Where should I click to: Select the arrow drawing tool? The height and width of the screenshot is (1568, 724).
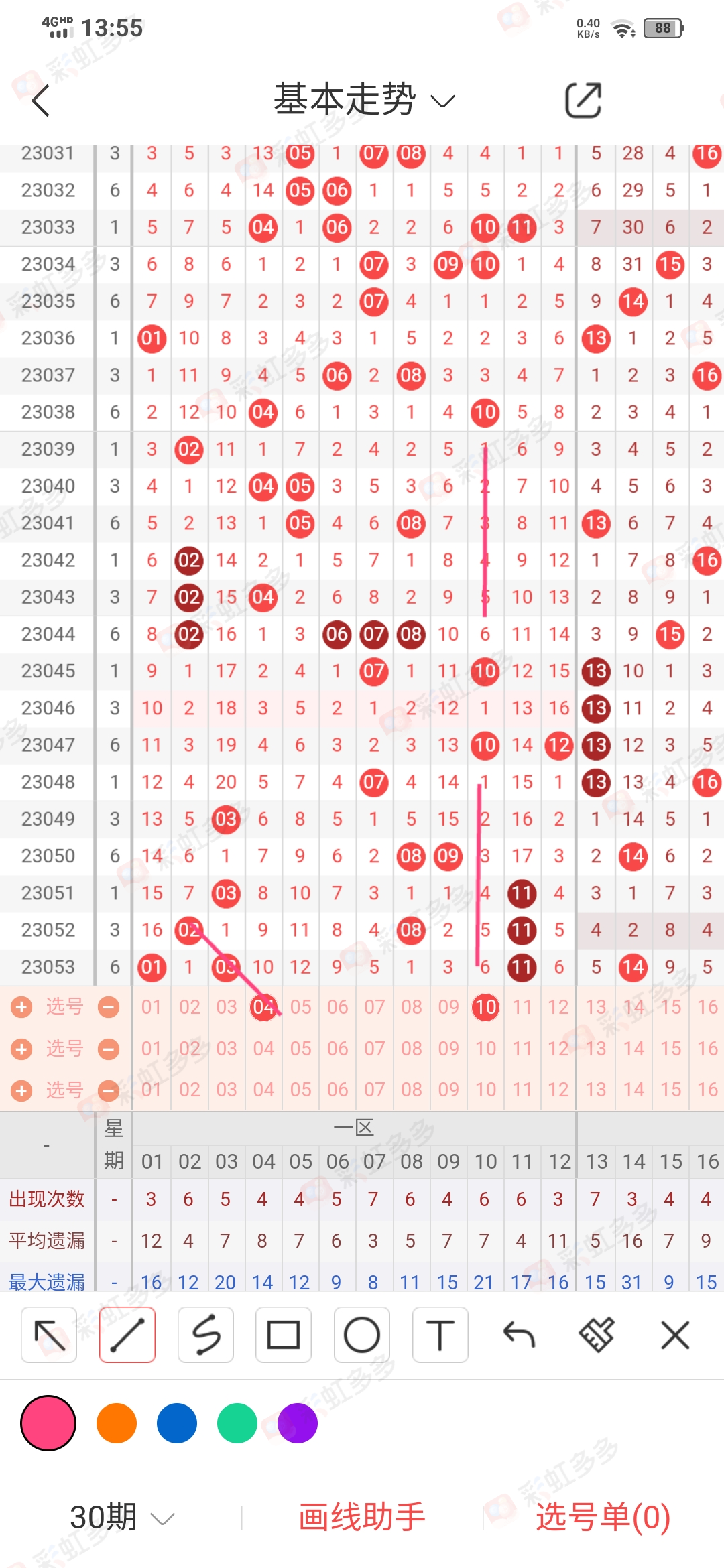(x=49, y=1335)
